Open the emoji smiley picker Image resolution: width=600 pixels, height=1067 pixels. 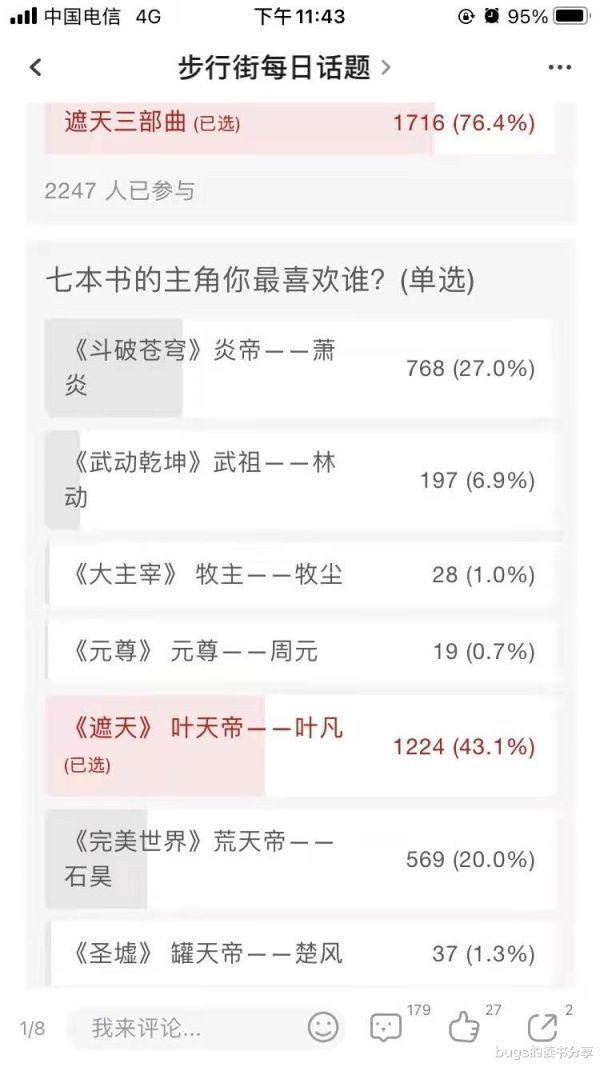click(323, 1026)
